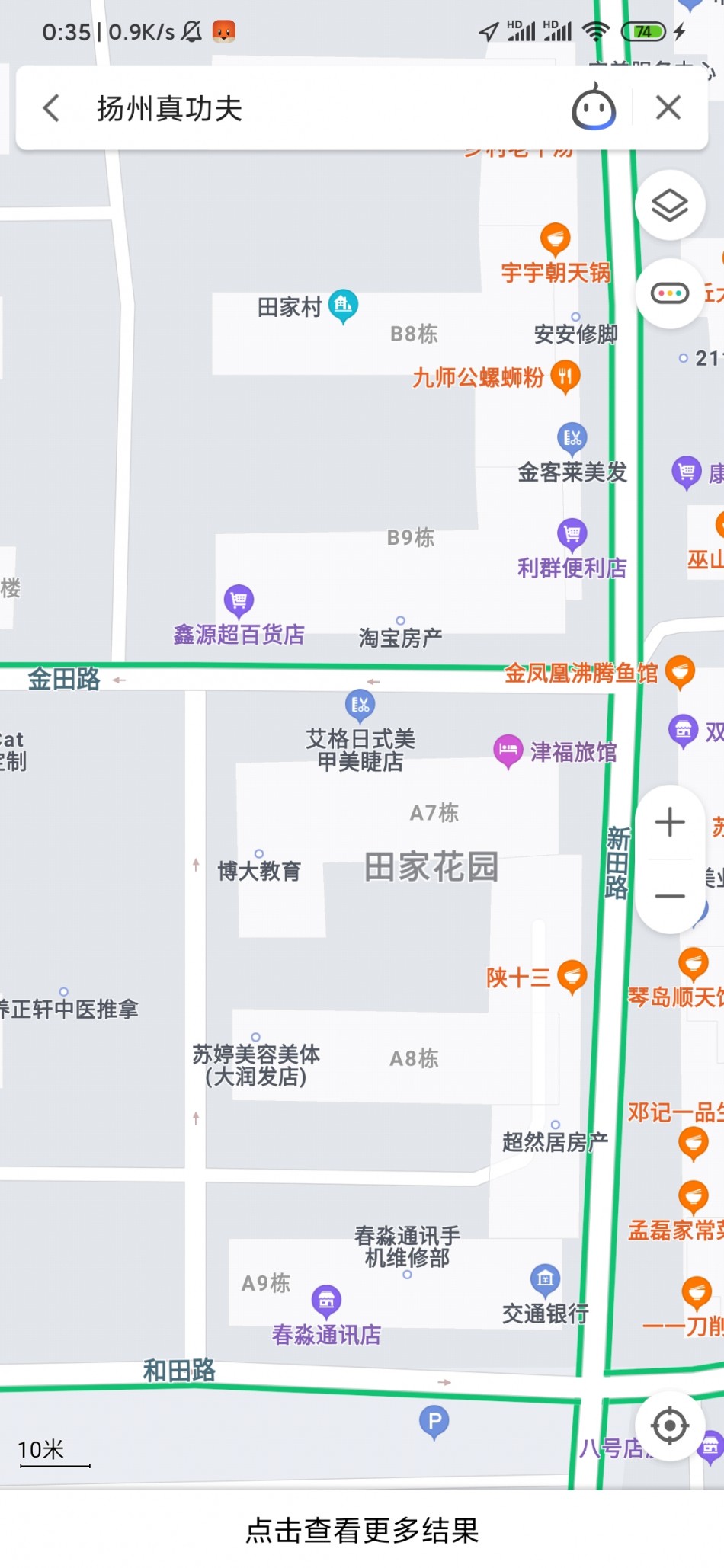Screen dimensions: 724x1568
Task: Open the 津福旅馆 hotel marker
Action: coord(508,751)
